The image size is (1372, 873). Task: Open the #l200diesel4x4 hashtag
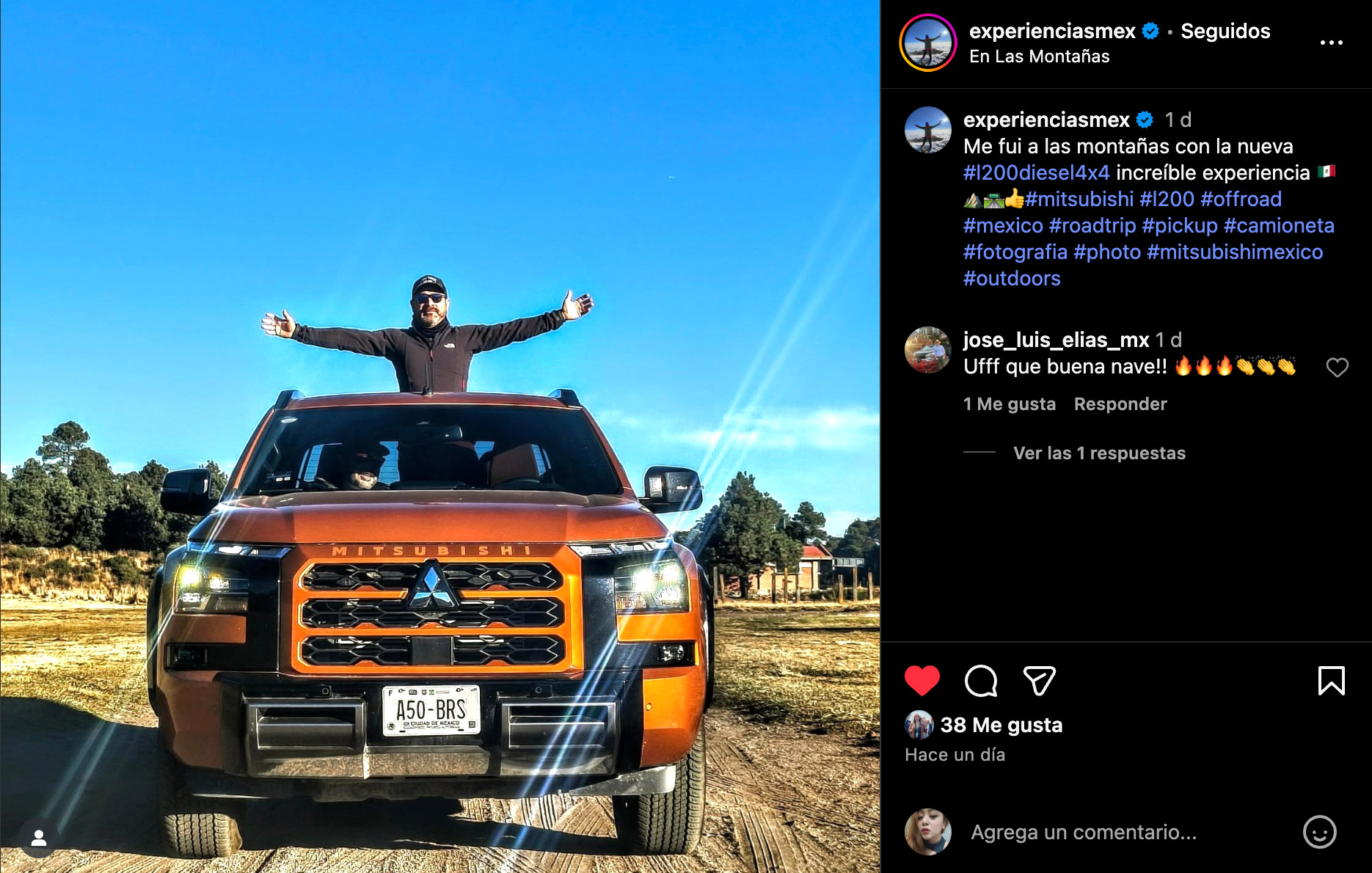(x=1036, y=173)
